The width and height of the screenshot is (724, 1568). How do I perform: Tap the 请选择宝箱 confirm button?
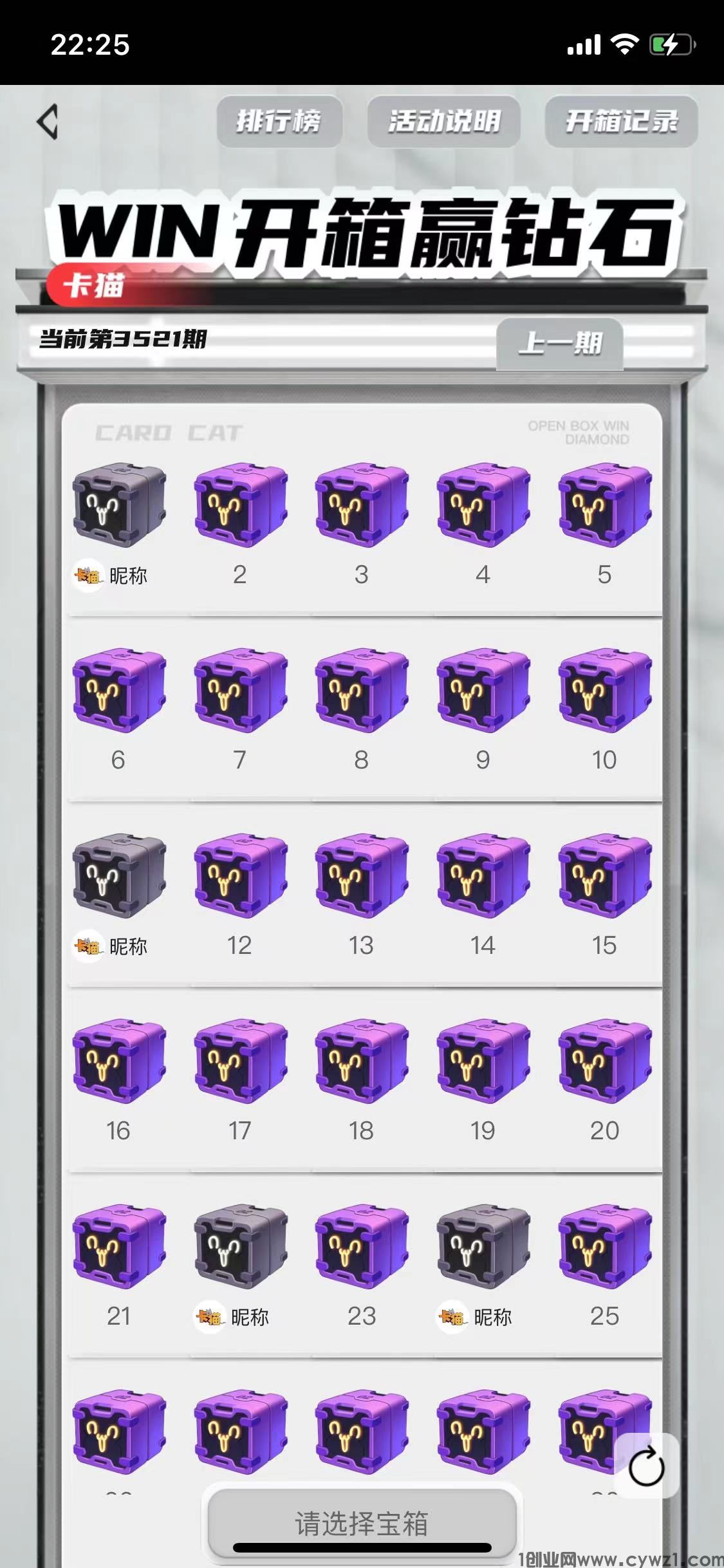[362, 1523]
